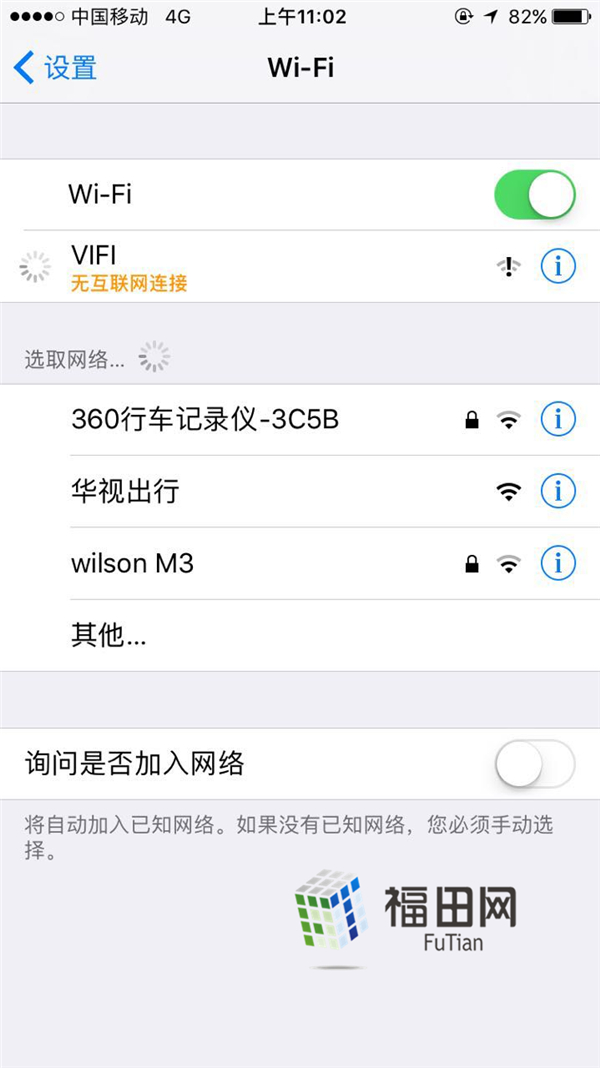The width and height of the screenshot is (600, 1068).
Task: Select the connected VIFI network row
Action: click(250, 266)
